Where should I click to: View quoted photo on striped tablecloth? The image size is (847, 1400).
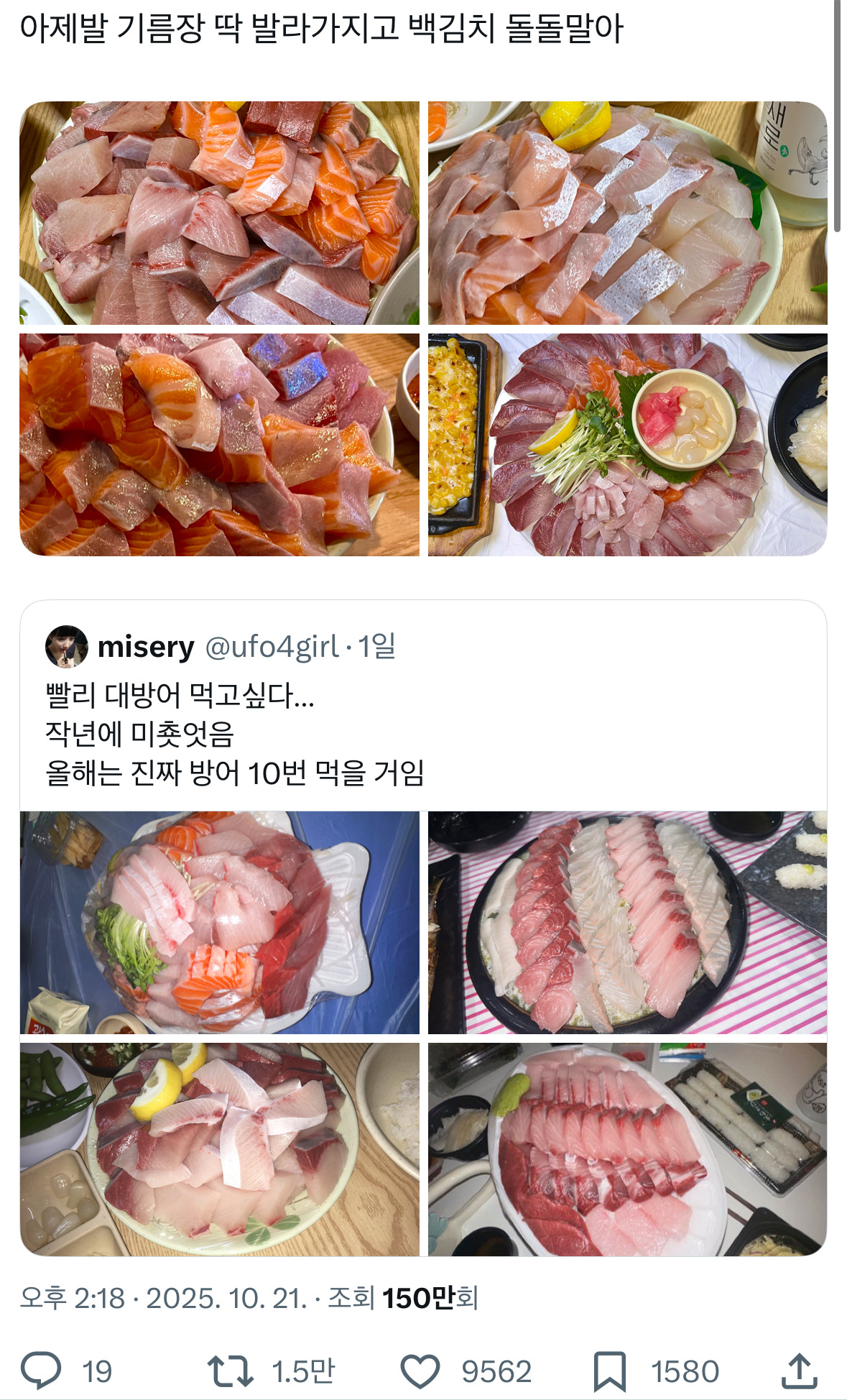tap(627, 922)
